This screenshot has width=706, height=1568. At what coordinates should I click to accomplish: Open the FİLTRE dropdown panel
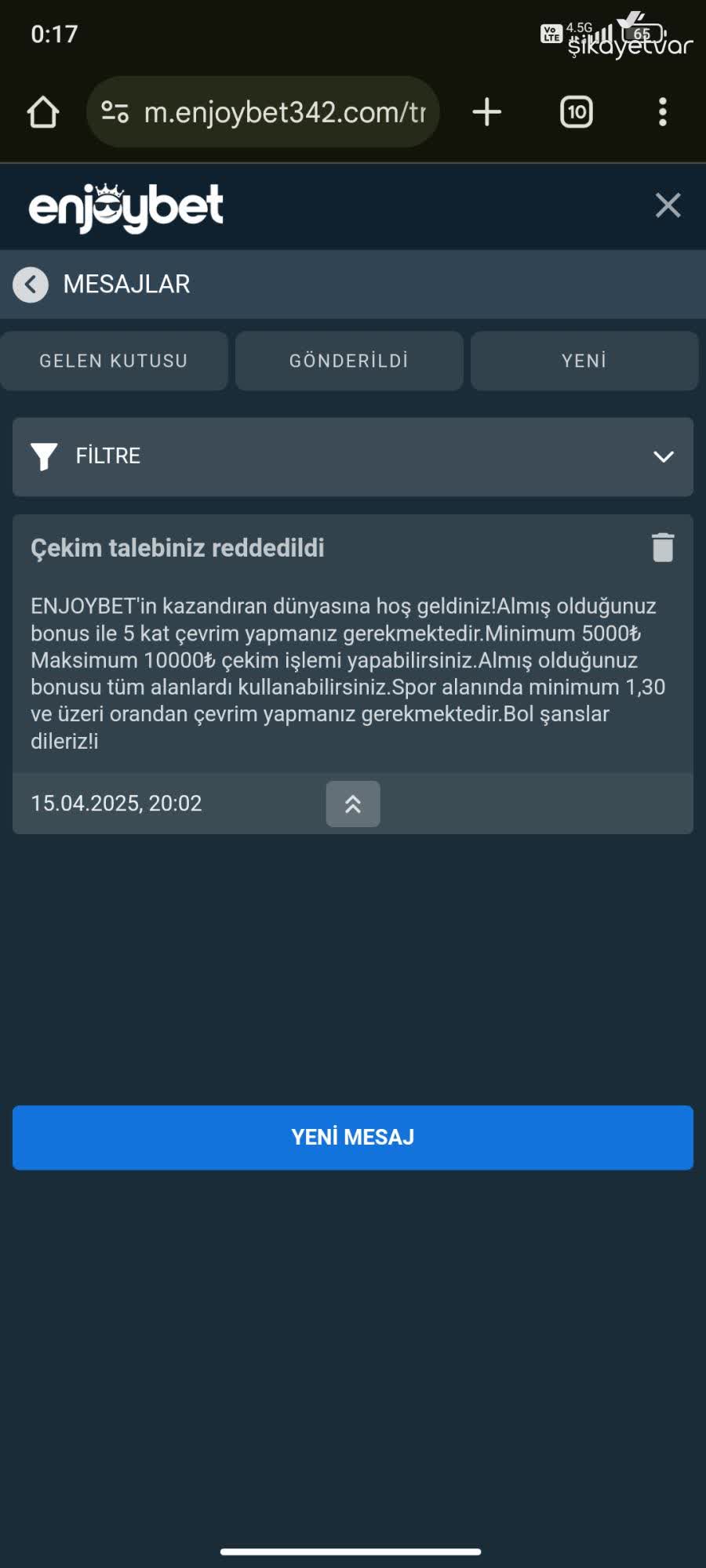[x=353, y=457]
